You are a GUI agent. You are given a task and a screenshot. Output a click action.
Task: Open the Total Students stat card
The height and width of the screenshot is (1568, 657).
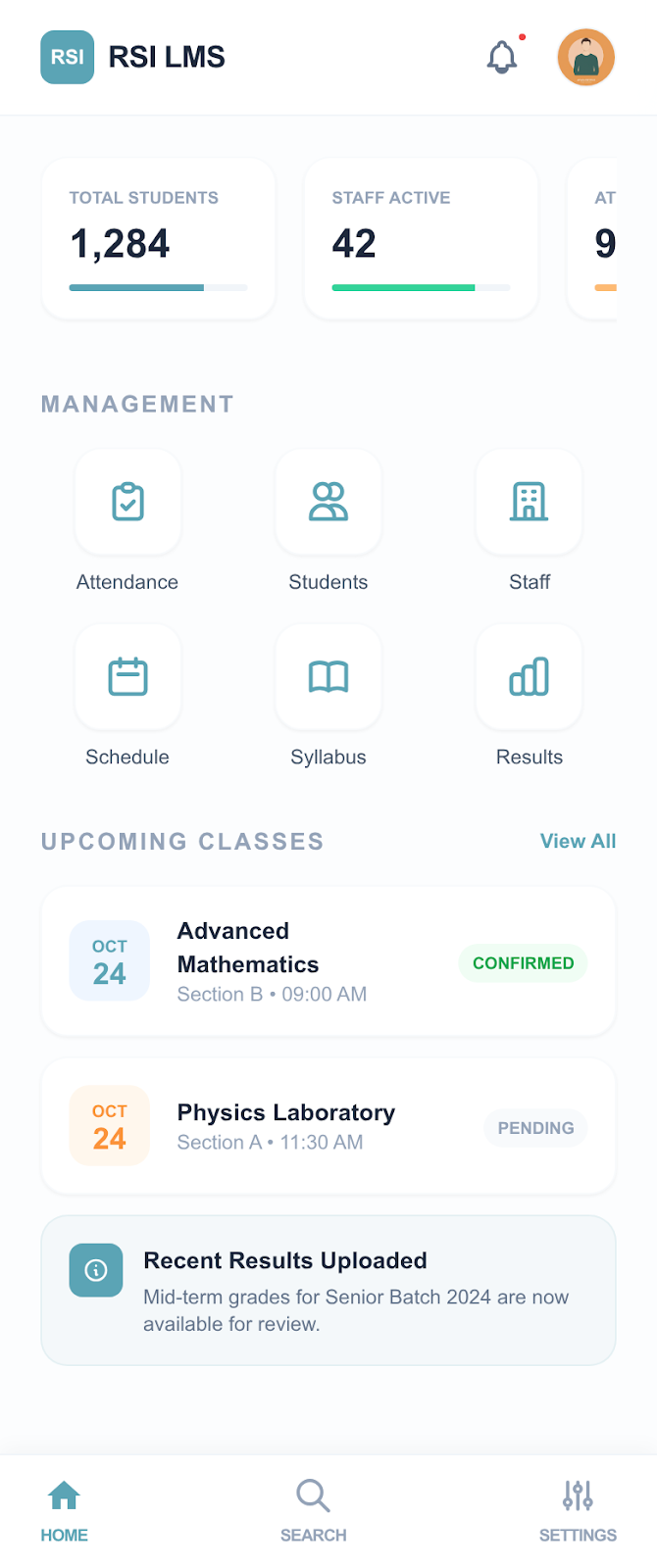[x=158, y=239]
